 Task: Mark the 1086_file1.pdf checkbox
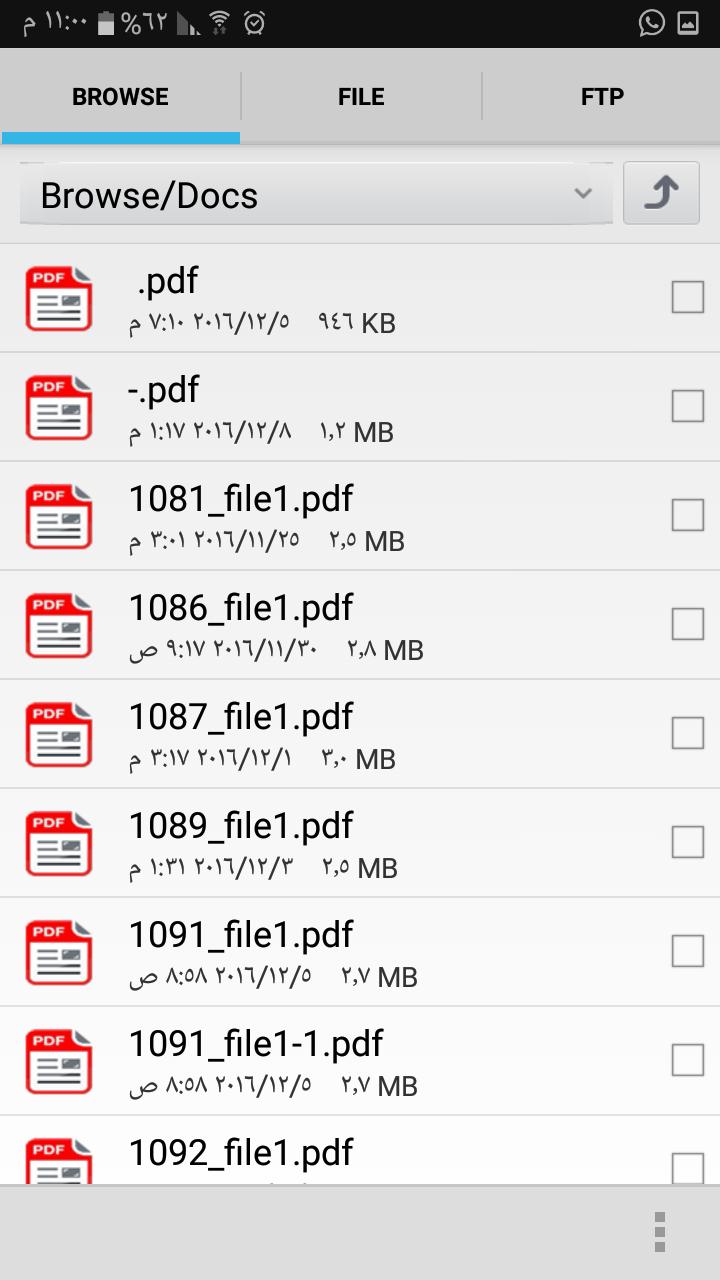687,624
